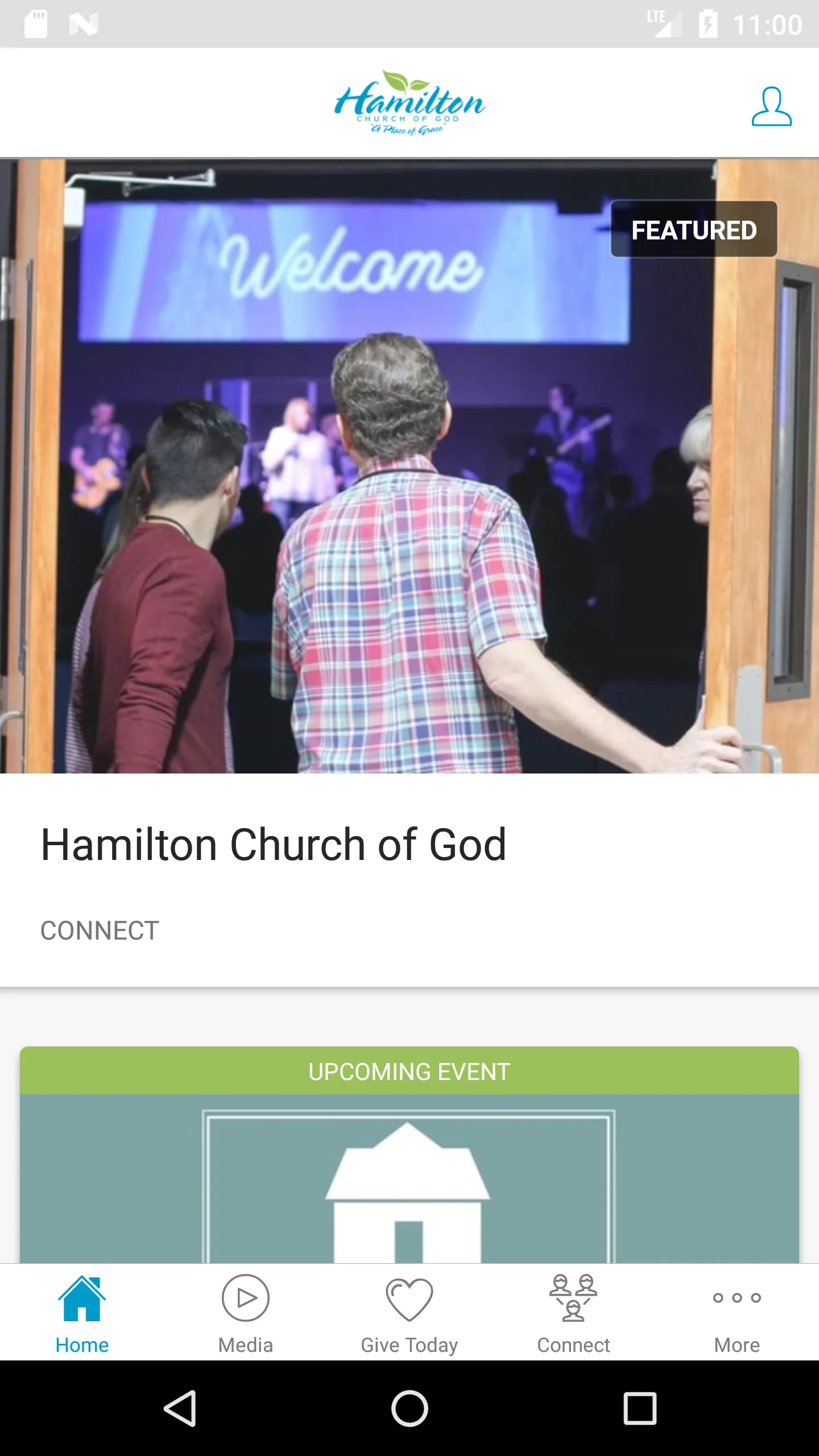Tap the system recent apps button
The height and width of the screenshot is (1456, 819).
click(x=640, y=1408)
